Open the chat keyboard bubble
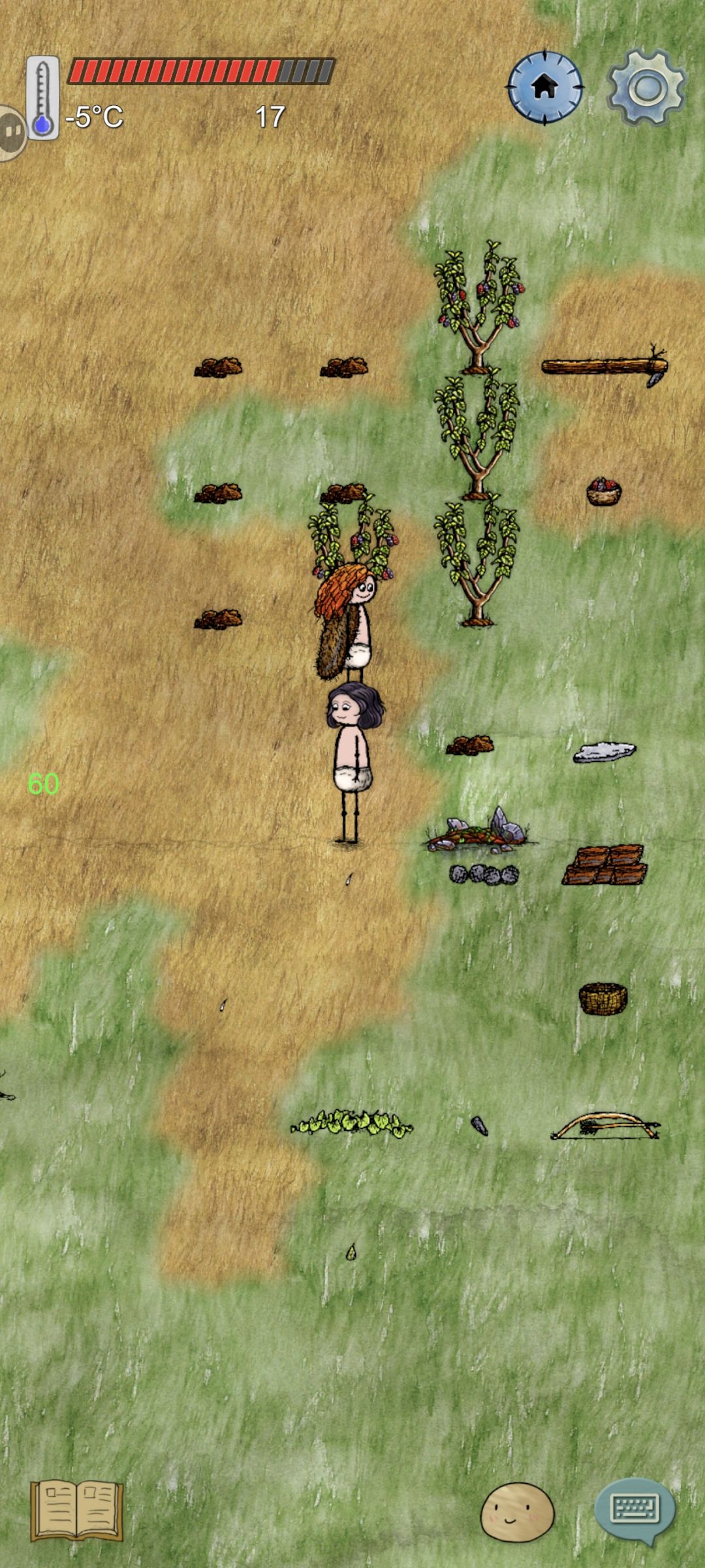 [635, 1510]
